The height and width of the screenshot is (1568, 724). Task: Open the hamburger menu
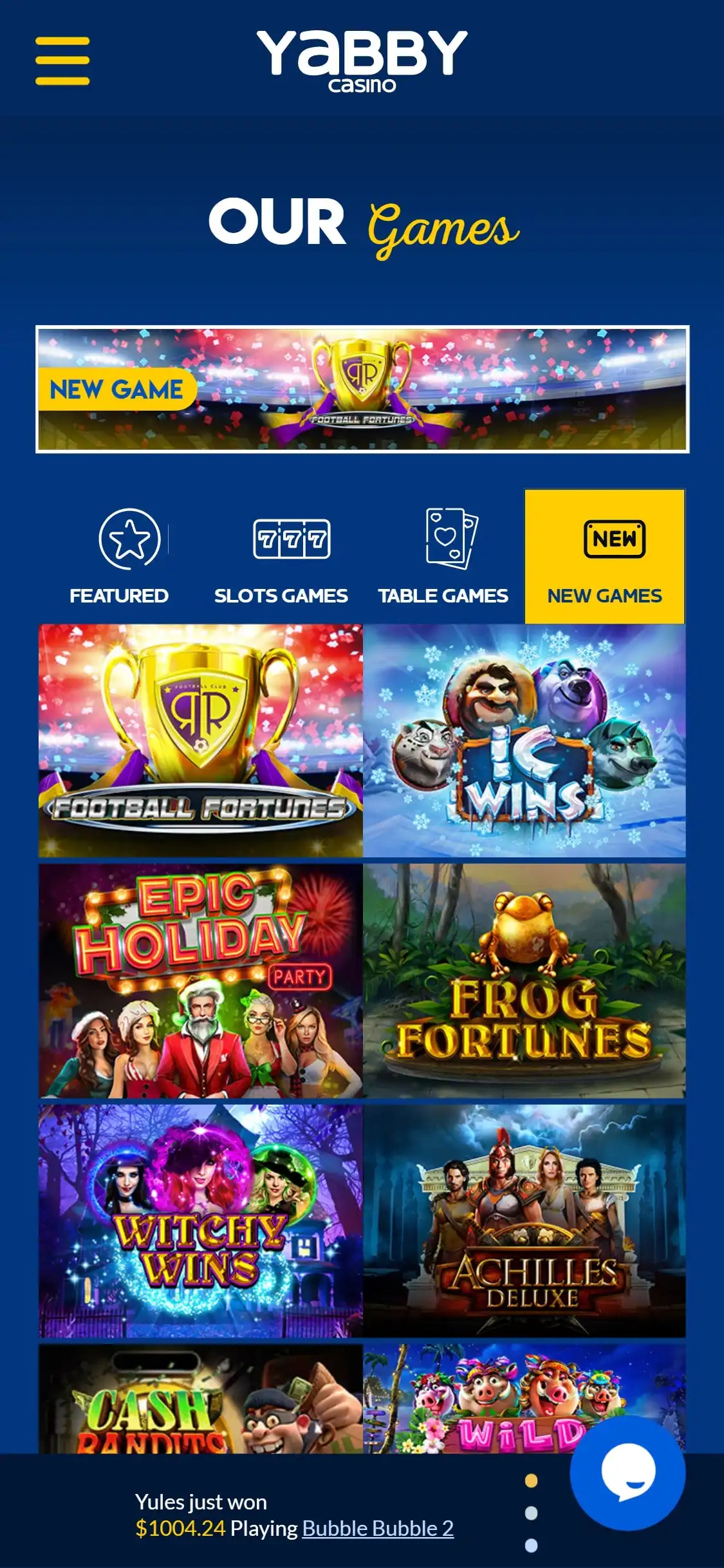[x=62, y=61]
